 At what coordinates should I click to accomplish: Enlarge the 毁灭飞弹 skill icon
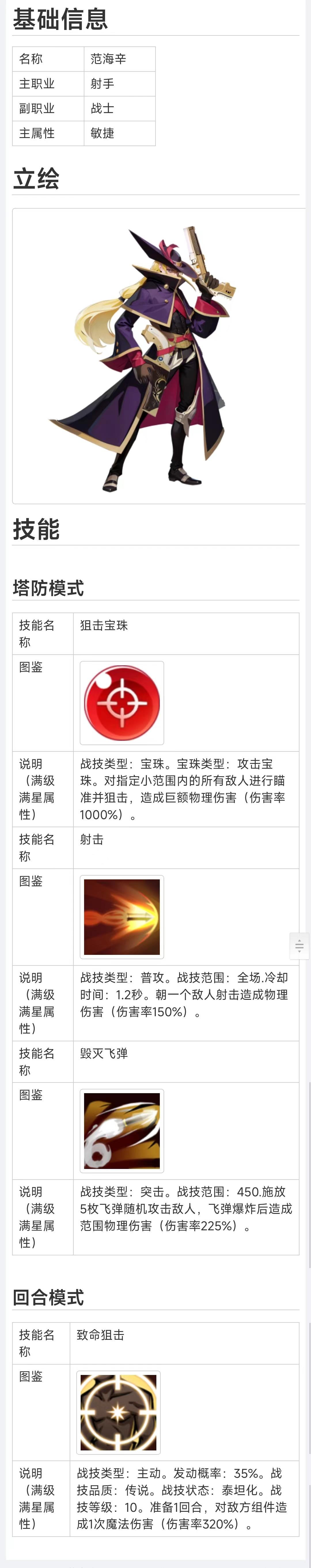click(x=122, y=1130)
